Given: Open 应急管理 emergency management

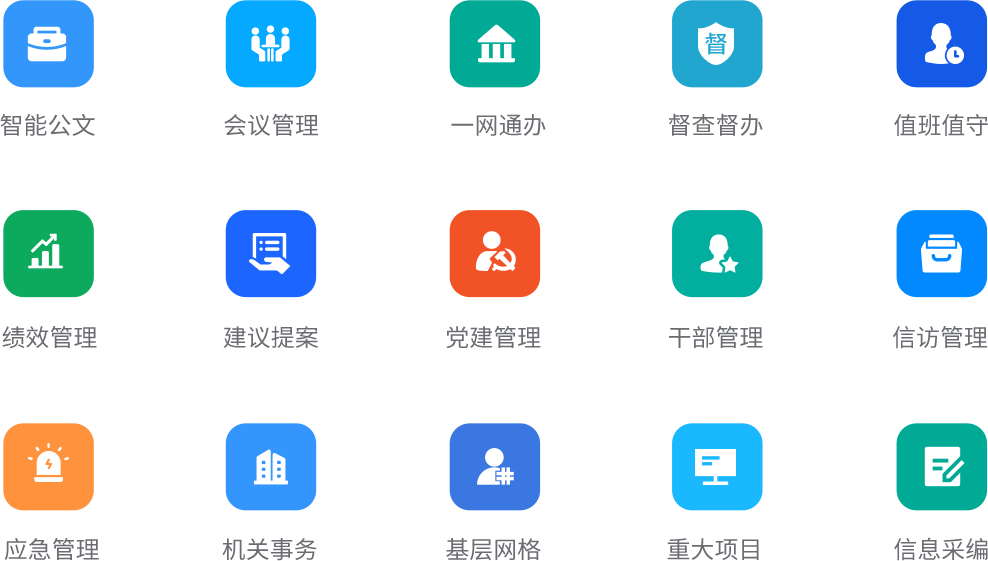Looking at the screenshot, I should tap(48, 467).
